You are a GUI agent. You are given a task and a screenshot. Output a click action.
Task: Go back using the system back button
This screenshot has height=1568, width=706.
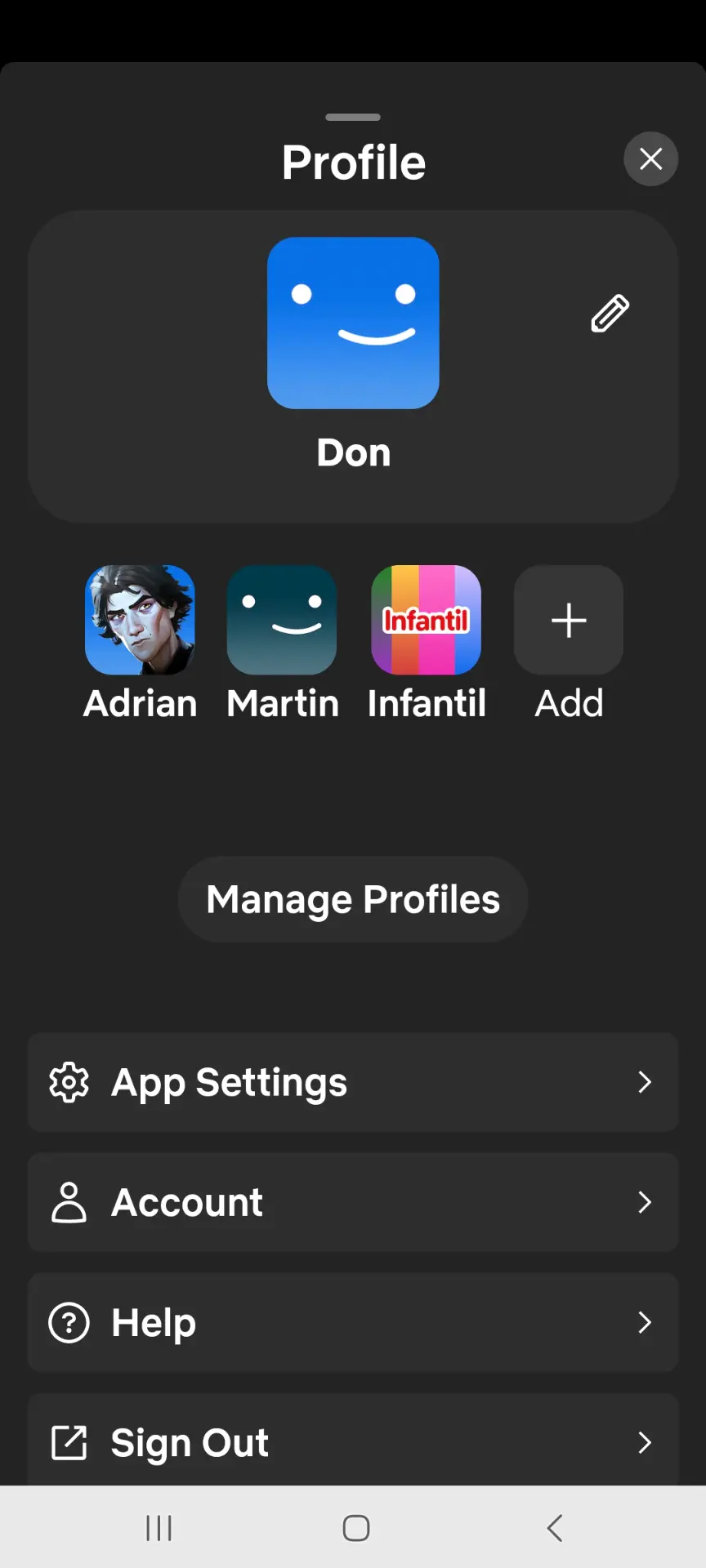point(555,1527)
